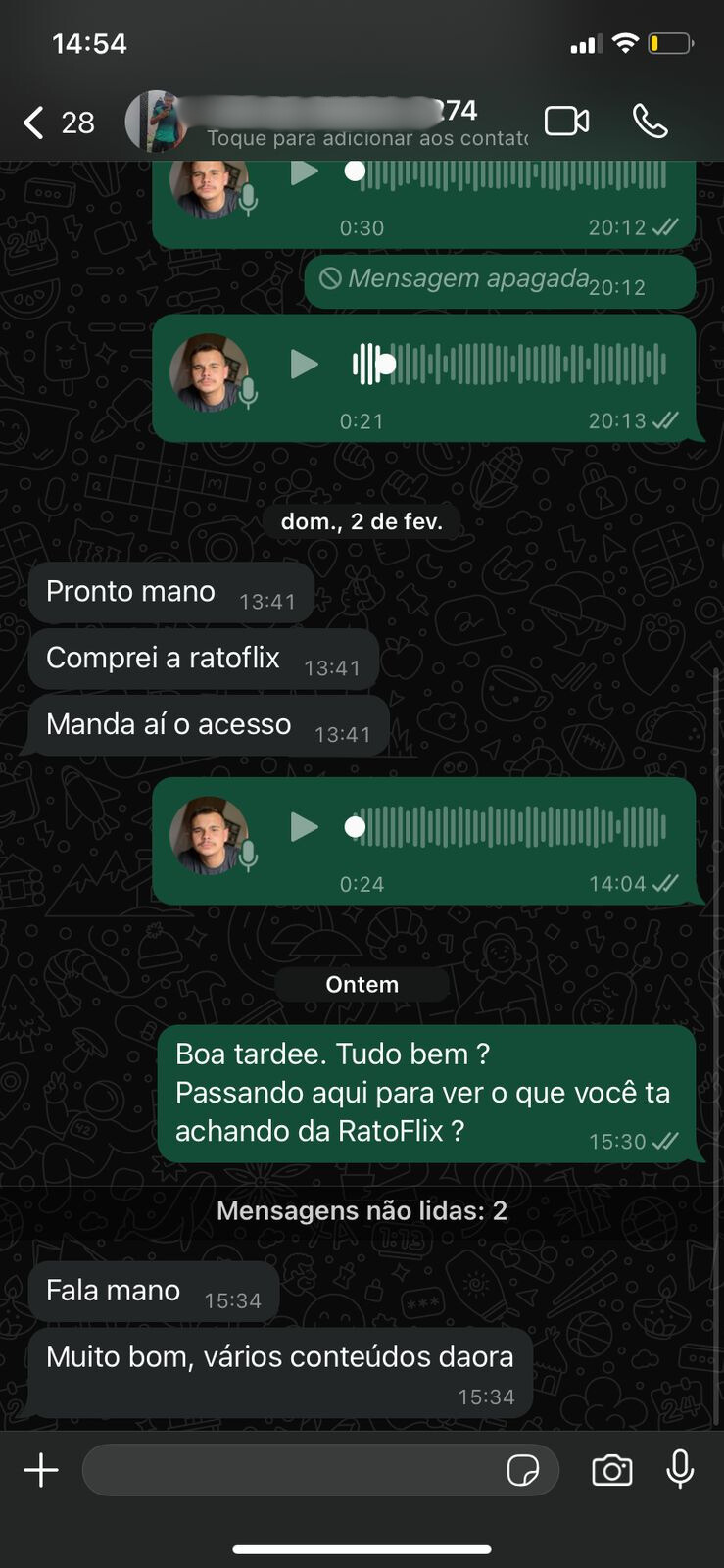This screenshot has height=1568, width=724.
Task: Open the camera to send a photo
Action: click(612, 1470)
